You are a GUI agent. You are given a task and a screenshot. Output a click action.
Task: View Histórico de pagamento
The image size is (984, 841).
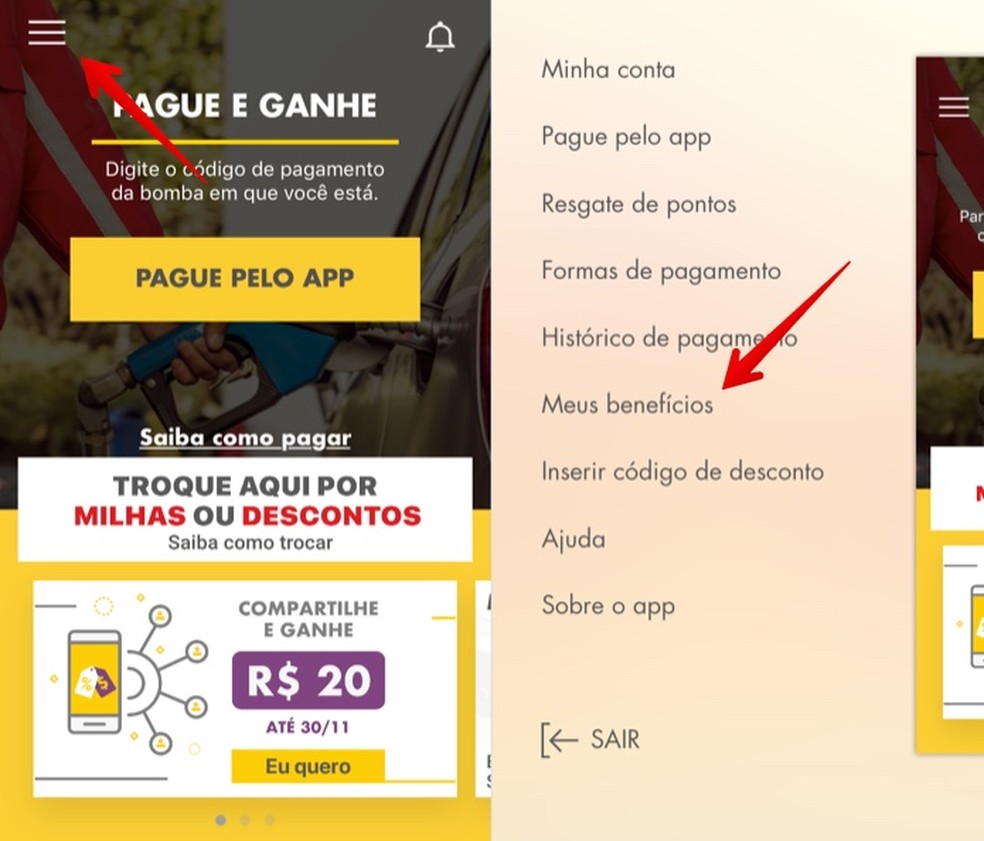coord(669,338)
